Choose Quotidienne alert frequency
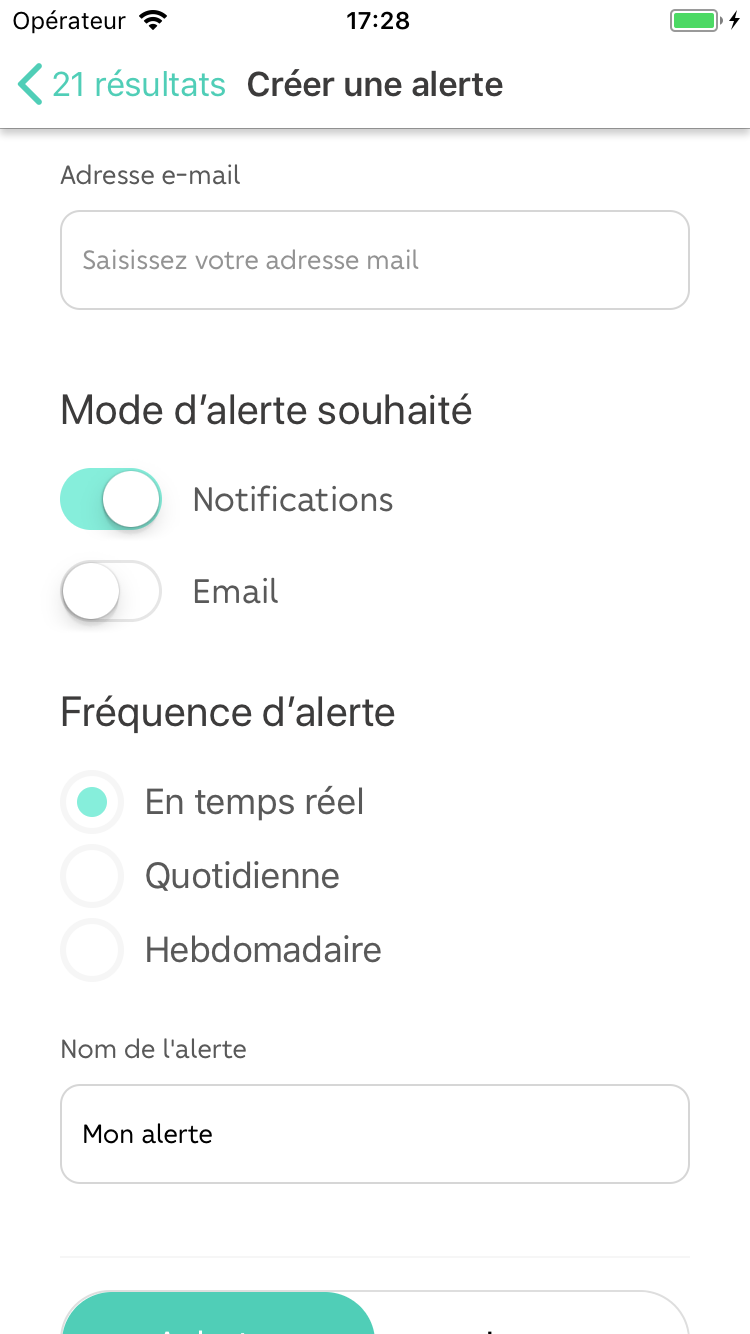This screenshot has height=1334, width=750. click(x=92, y=876)
